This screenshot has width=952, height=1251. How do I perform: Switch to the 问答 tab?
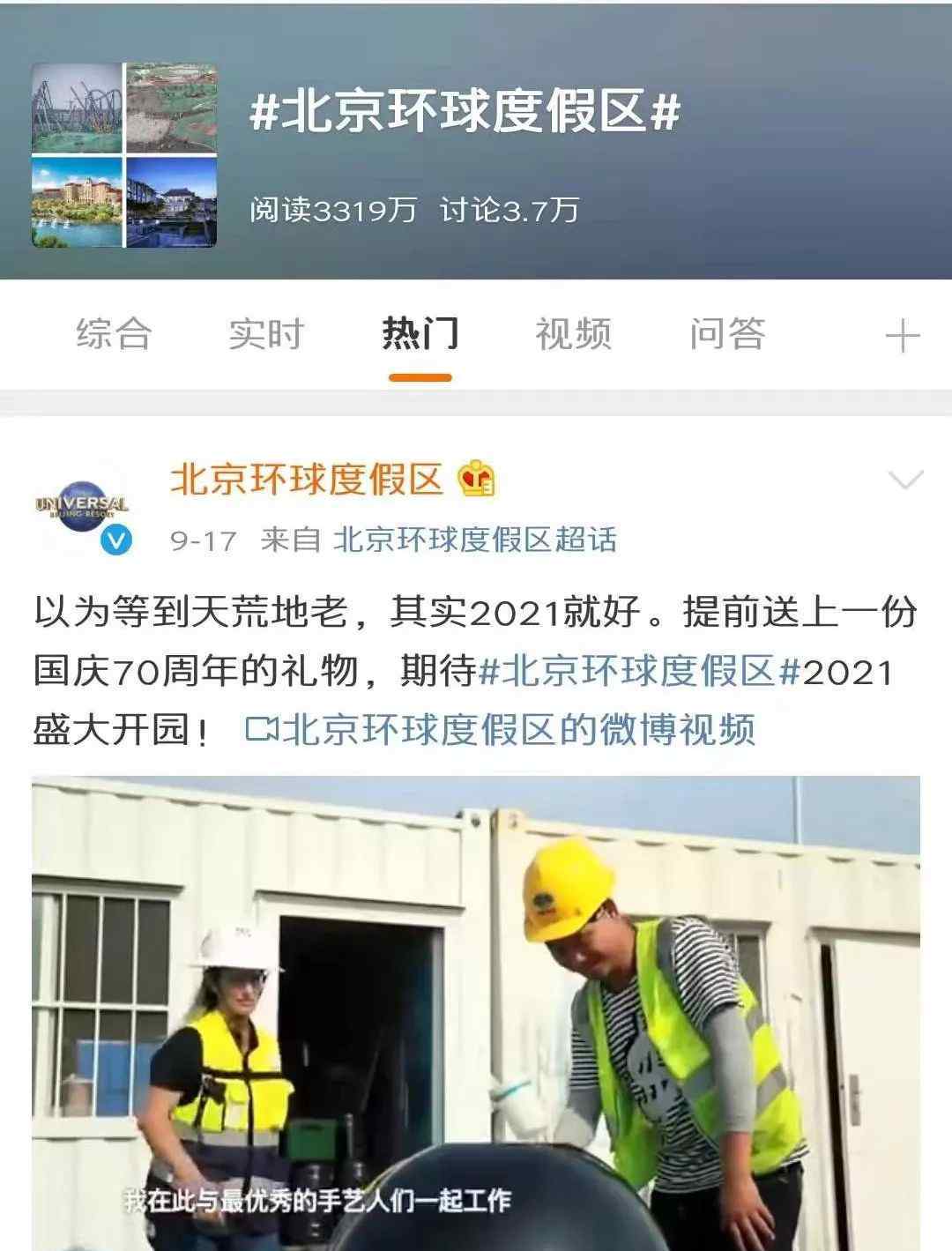coord(727,334)
